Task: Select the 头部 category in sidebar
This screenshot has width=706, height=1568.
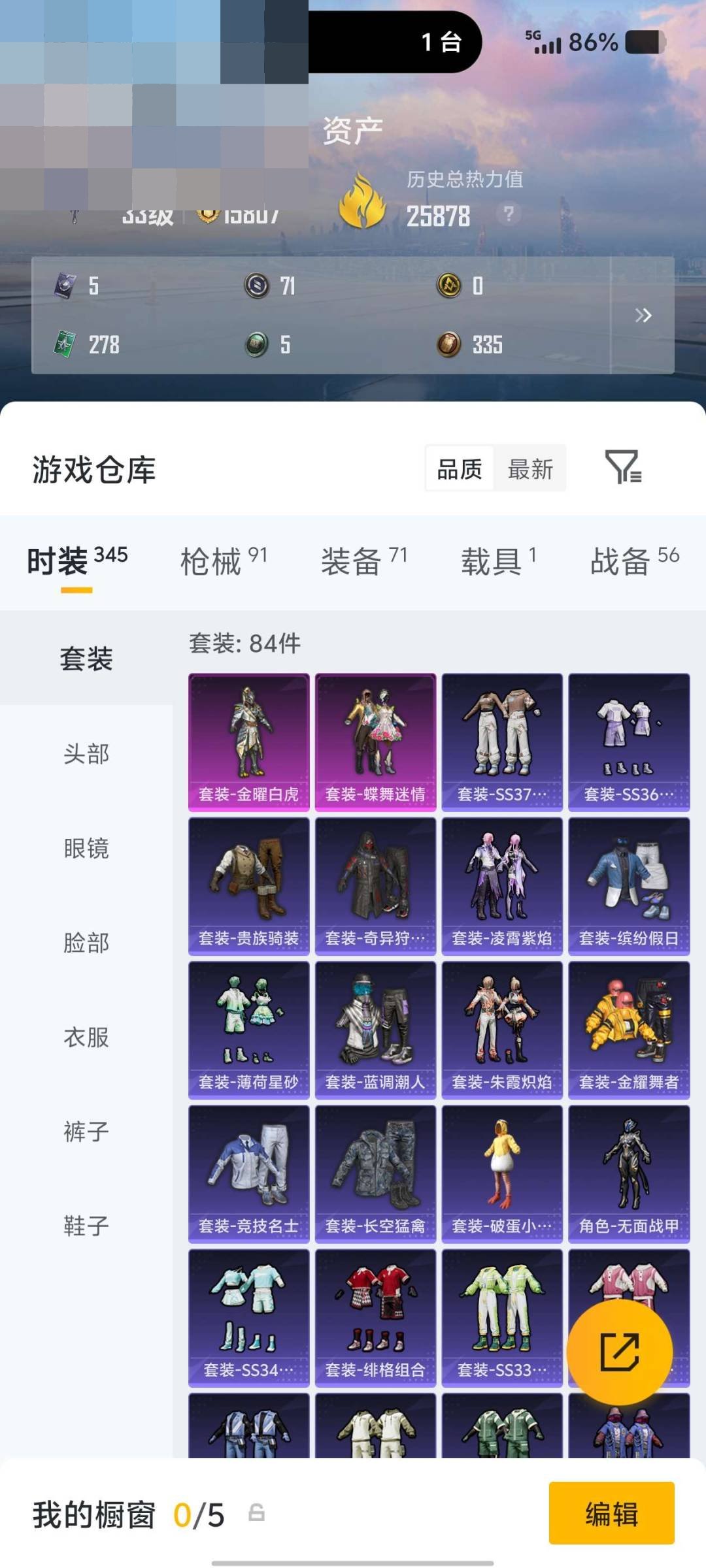Action: pos(84,755)
